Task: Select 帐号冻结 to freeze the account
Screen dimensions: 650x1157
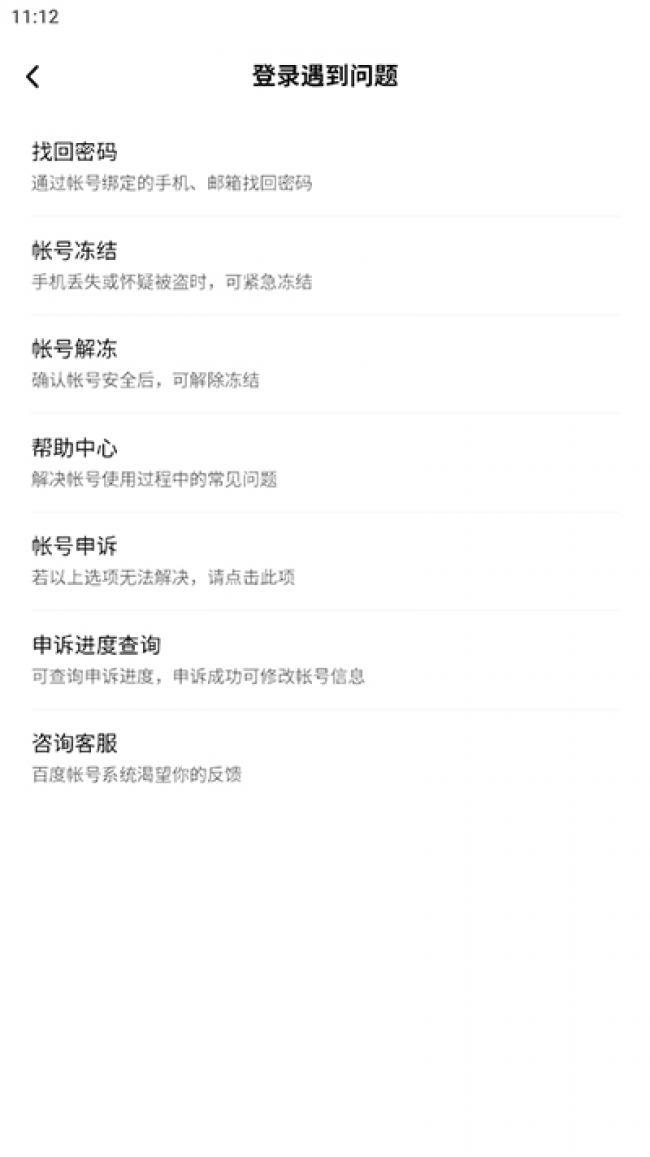Action: point(325,266)
